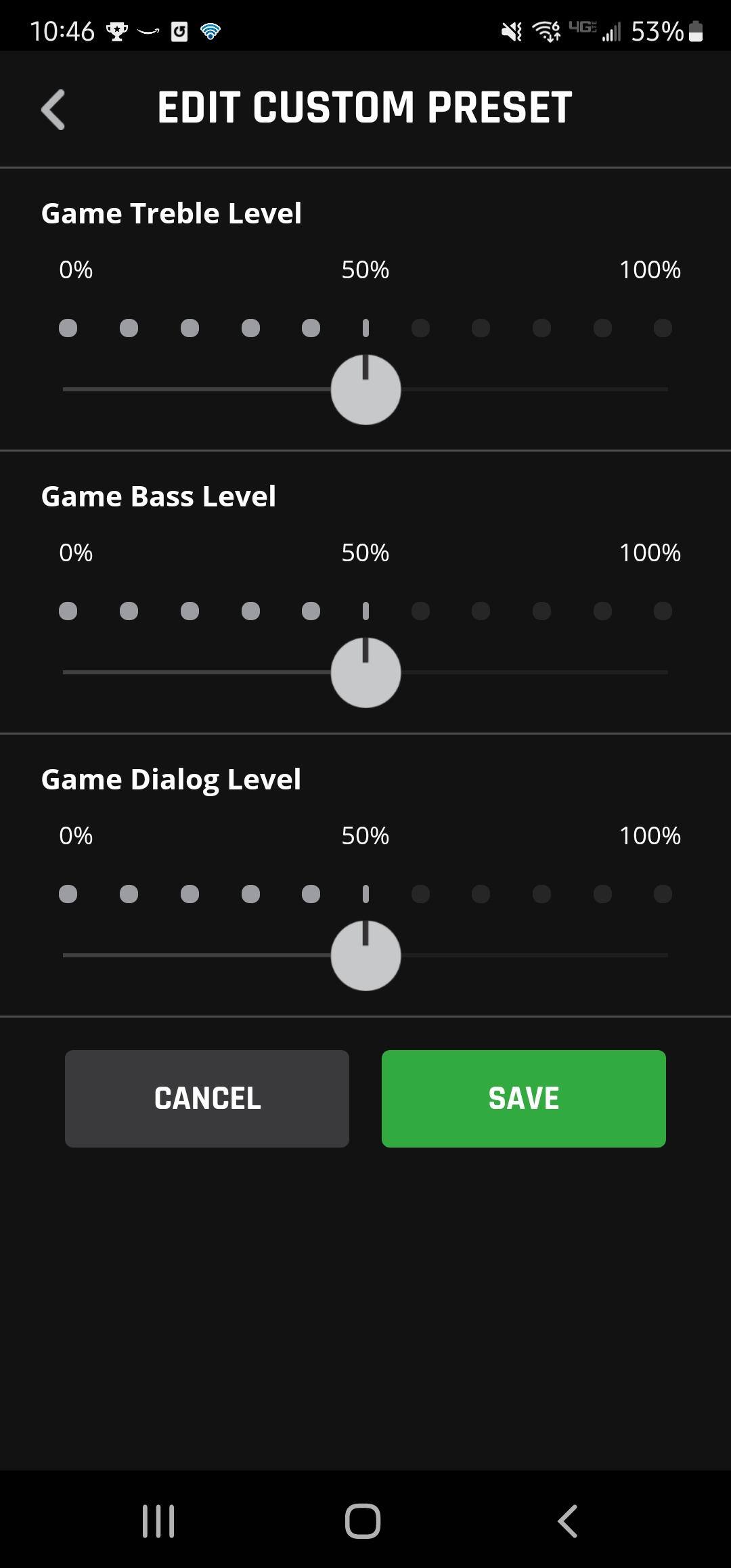Tap the Game Dialog Level slider knob
The height and width of the screenshot is (1568, 731).
pos(365,955)
